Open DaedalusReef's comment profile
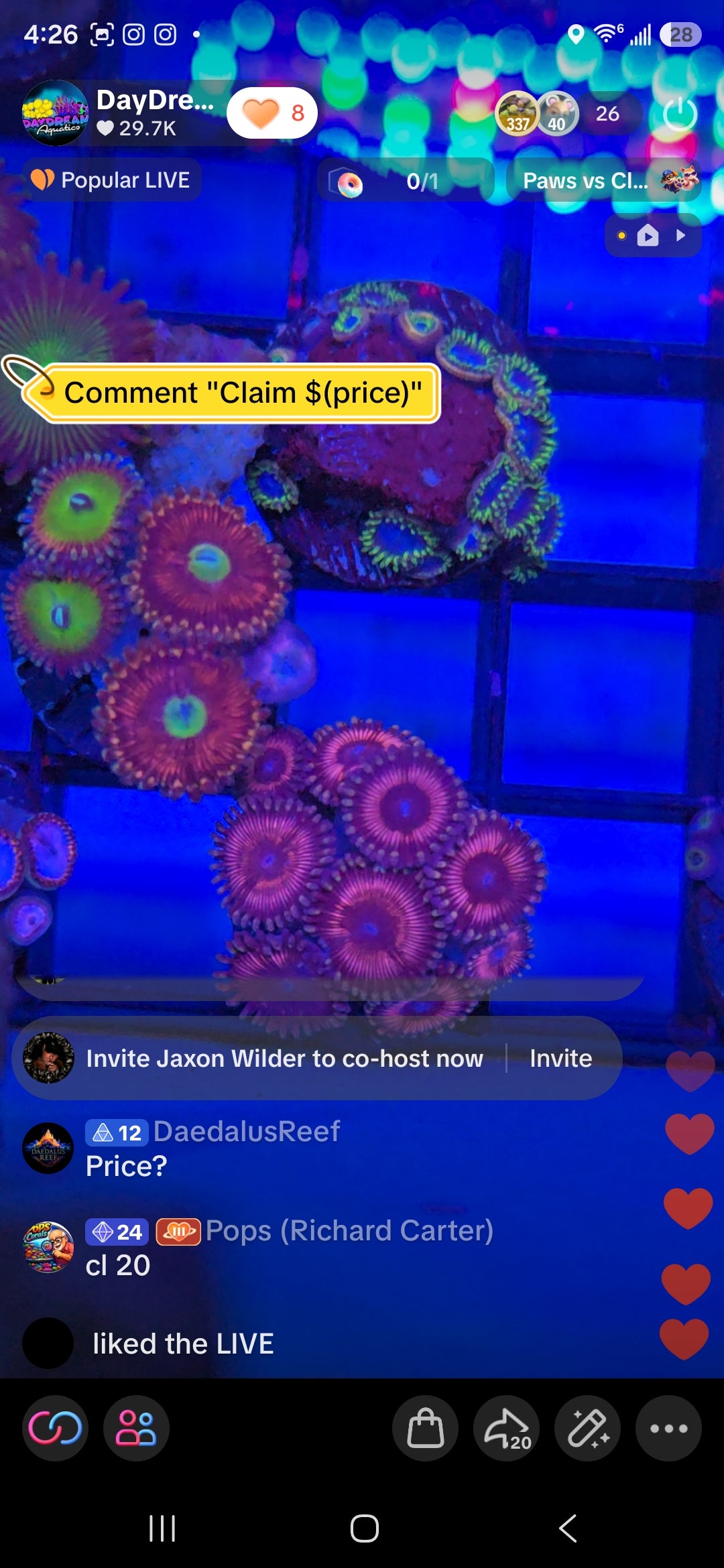The width and height of the screenshot is (724, 1568). click(x=48, y=1148)
